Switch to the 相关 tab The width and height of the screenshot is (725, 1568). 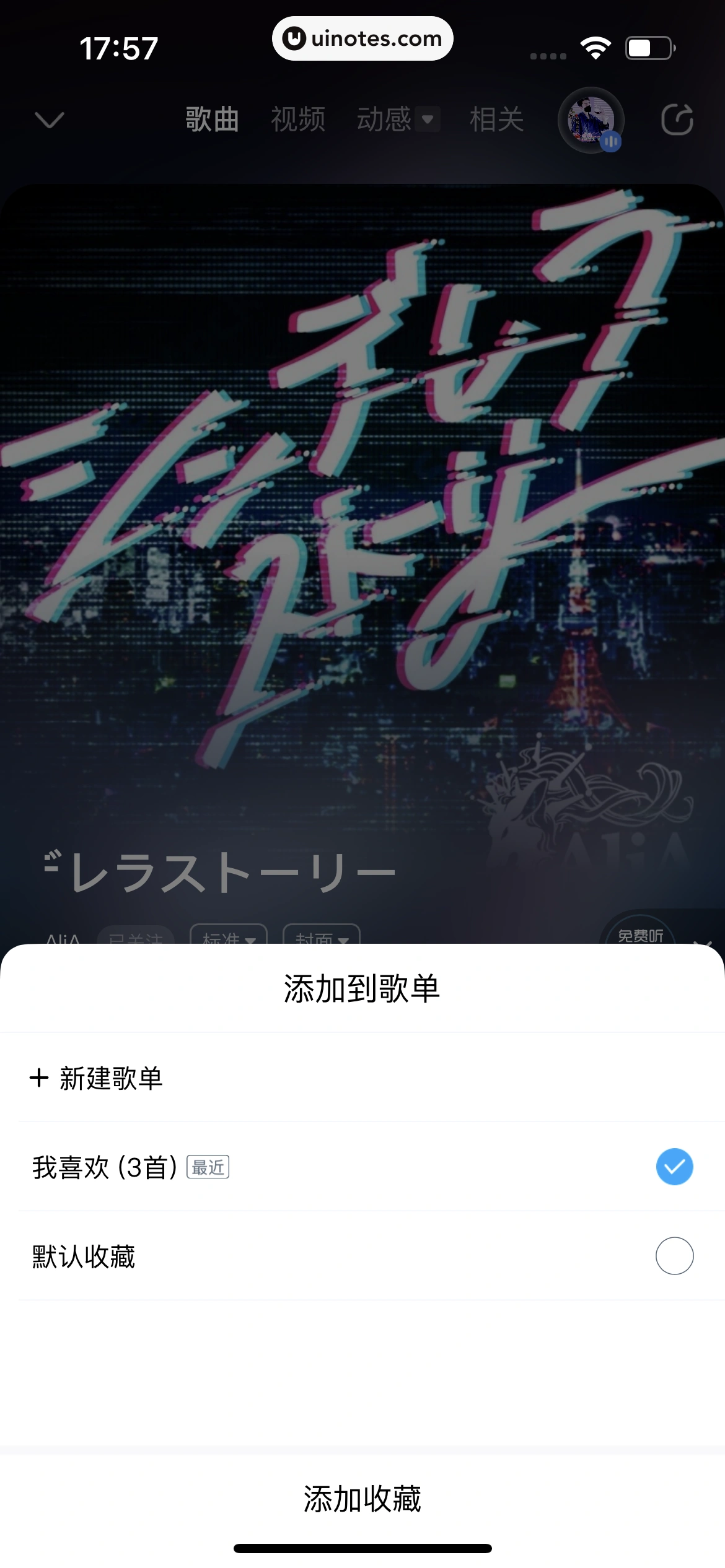pos(496,120)
